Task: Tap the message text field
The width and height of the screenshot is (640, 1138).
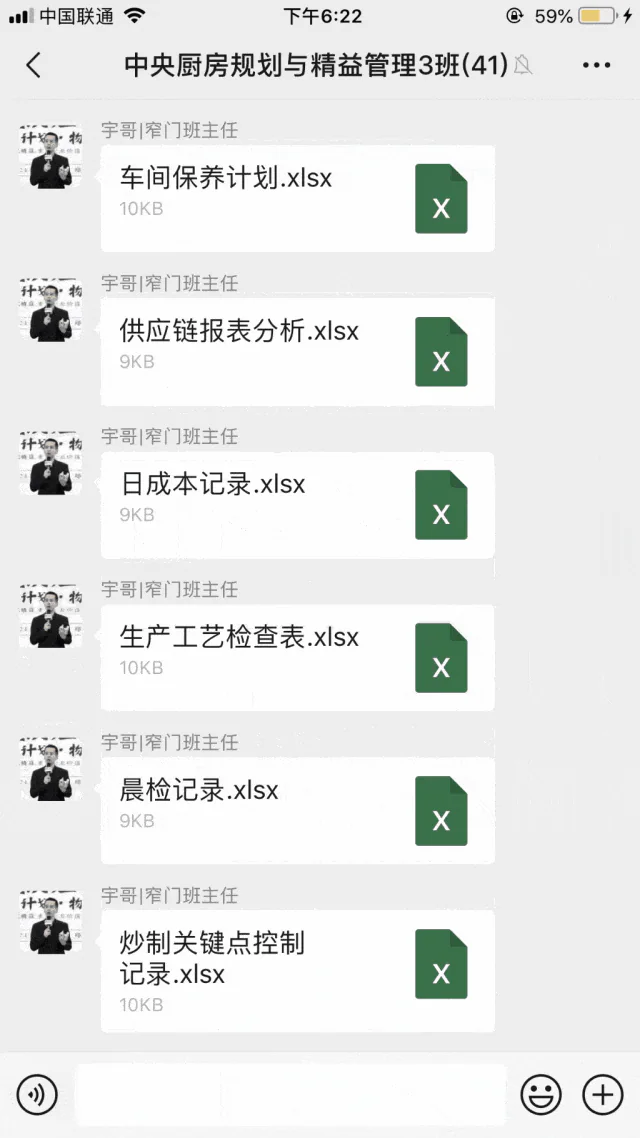Action: pyautogui.click(x=290, y=1094)
